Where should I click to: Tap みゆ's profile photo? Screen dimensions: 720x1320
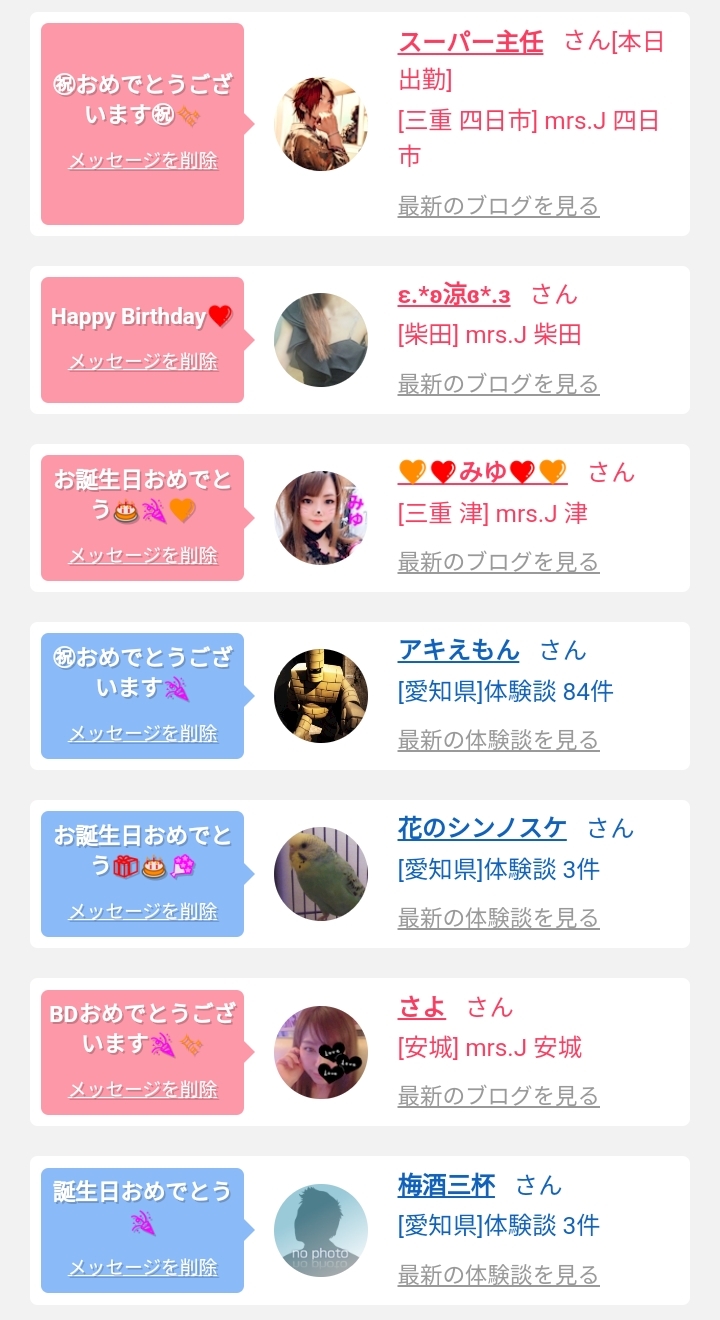tap(321, 518)
